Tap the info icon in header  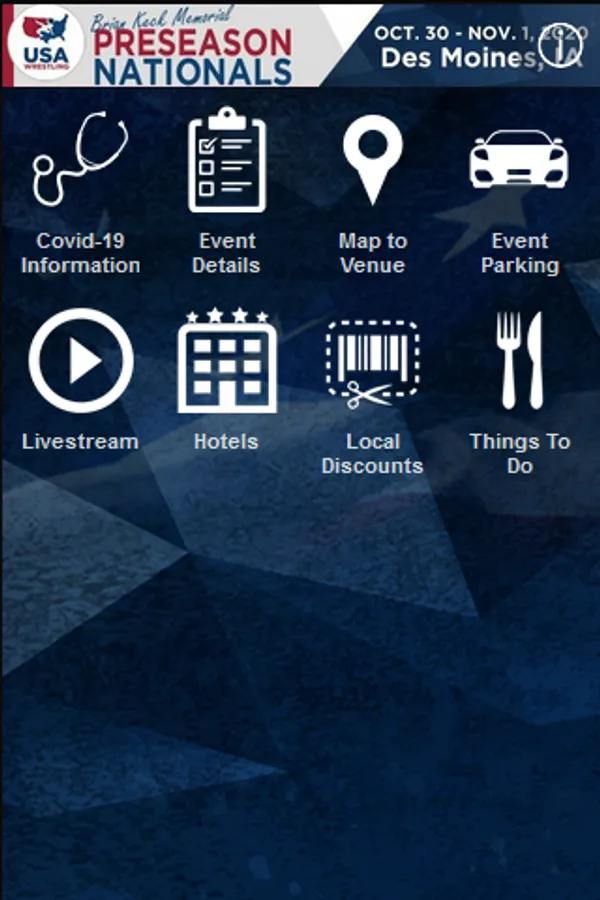pos(559,45)
